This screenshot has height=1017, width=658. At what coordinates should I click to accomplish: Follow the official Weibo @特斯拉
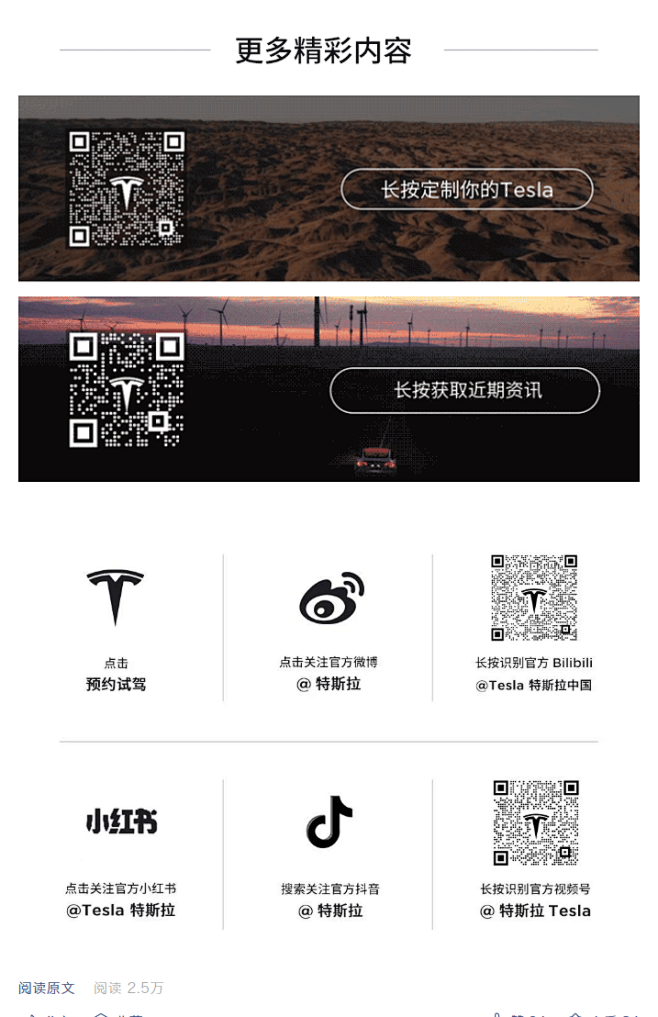(x=331, y=598)
